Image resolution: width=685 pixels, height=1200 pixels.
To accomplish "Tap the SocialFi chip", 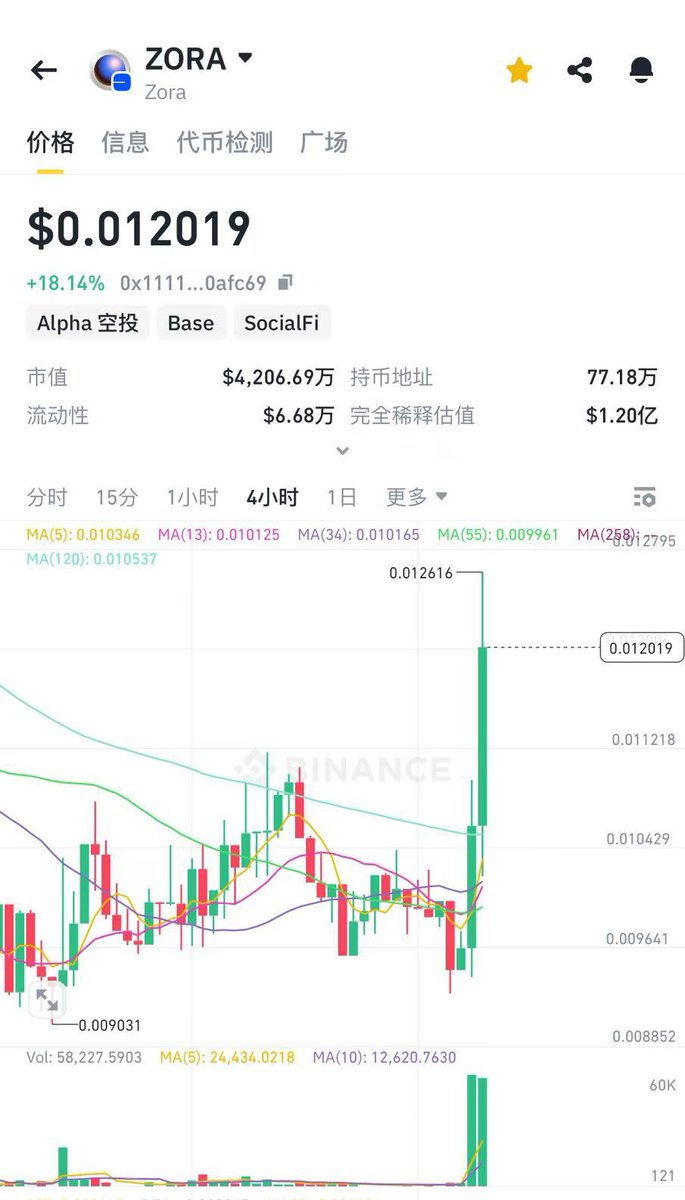I will 282,323.
